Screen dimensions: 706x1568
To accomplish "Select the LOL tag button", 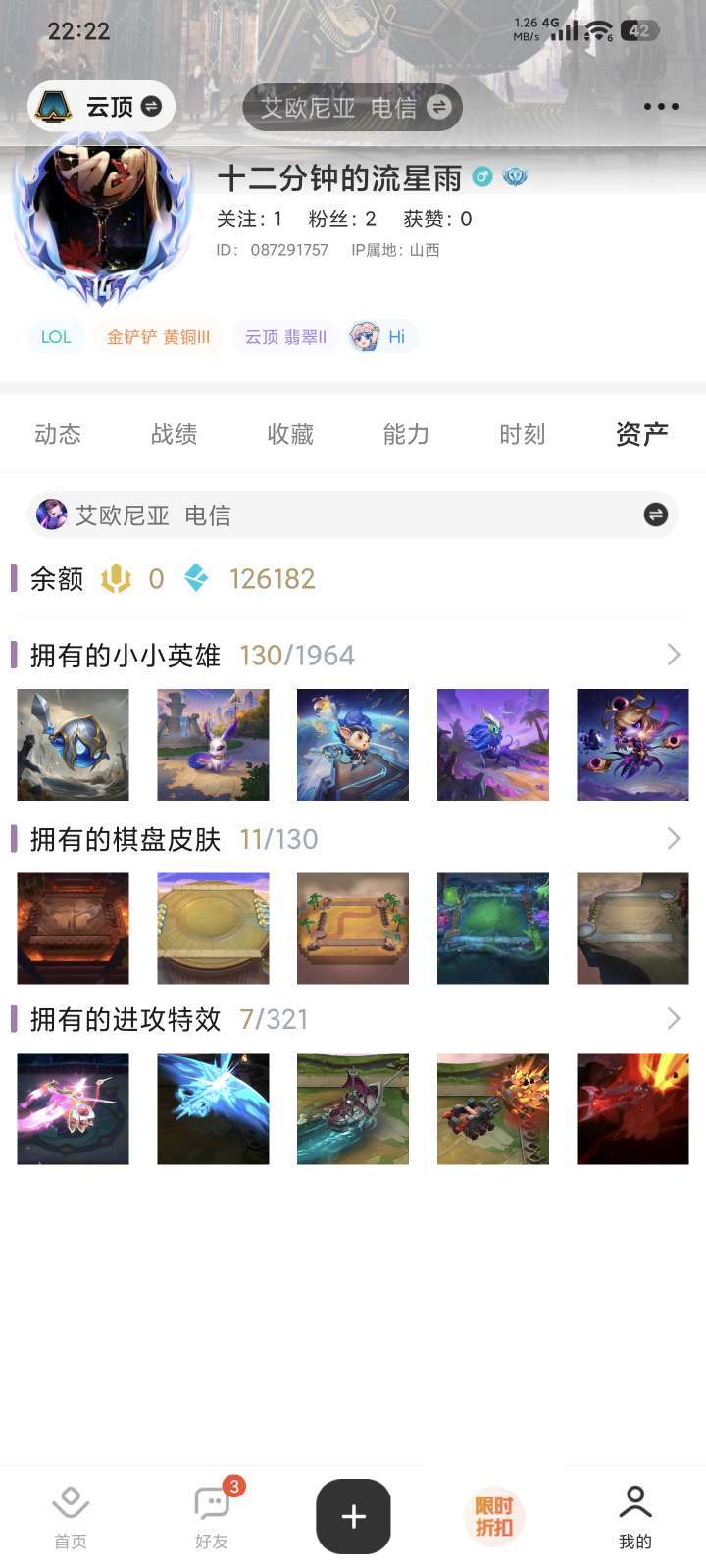I will click(x=56, y=336).
